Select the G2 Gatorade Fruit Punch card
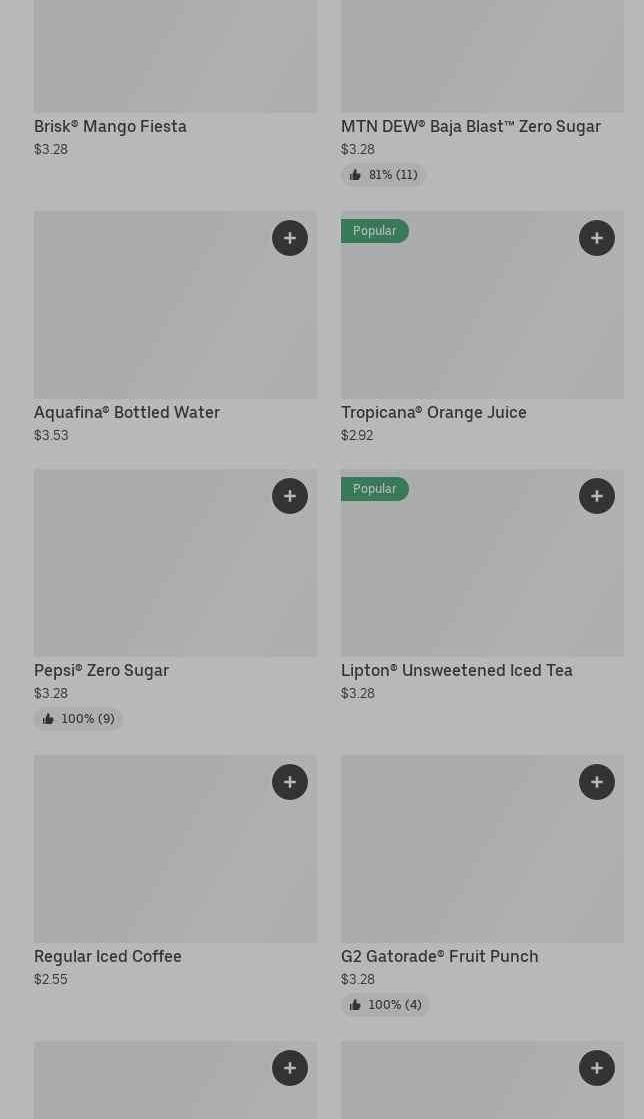The width and height of the screenshot is (644, 1119). [x=439, y=956]
